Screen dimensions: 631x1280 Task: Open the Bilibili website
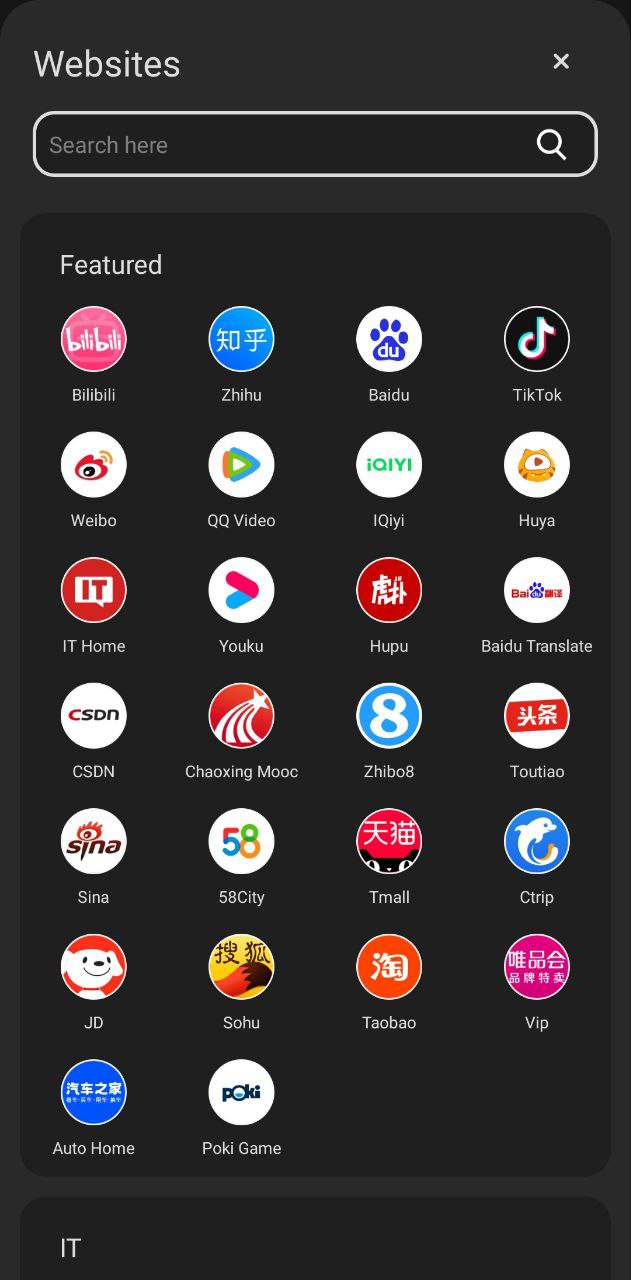click(94, 340)
